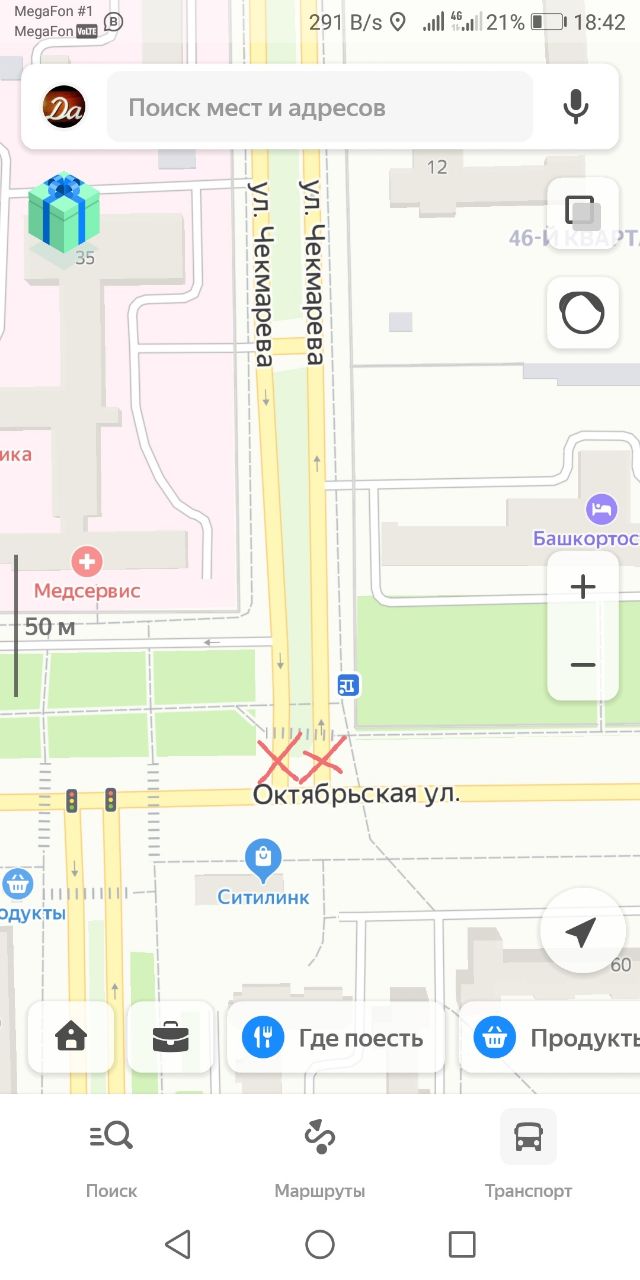This screenshot has width=640, height=1280.
Task: Select the bus stop marker on Чекмарева
Action: point(348,685)
